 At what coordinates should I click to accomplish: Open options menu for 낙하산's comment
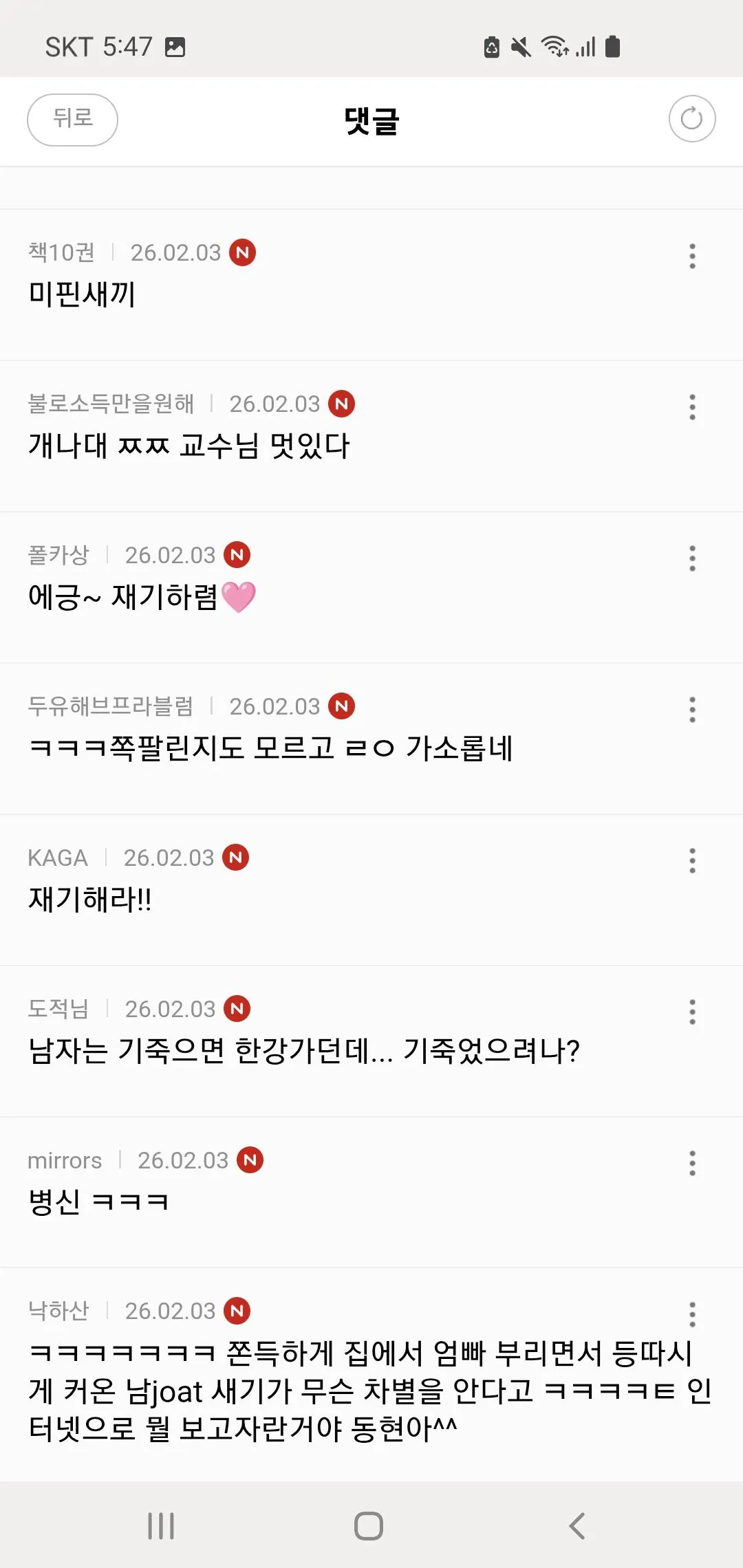click(692, 1314)
